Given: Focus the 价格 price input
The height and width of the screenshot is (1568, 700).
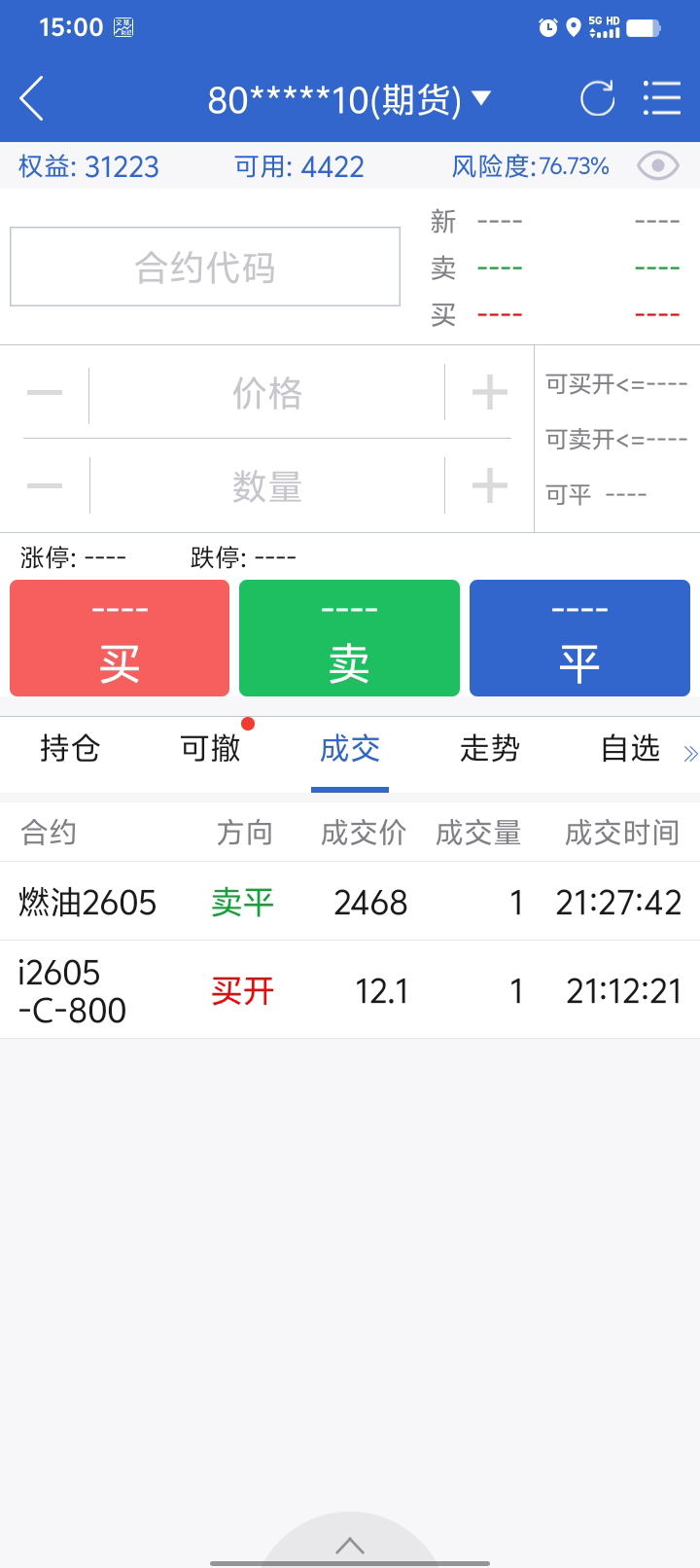Looking at the screenshot, I should tap(266, 393).
